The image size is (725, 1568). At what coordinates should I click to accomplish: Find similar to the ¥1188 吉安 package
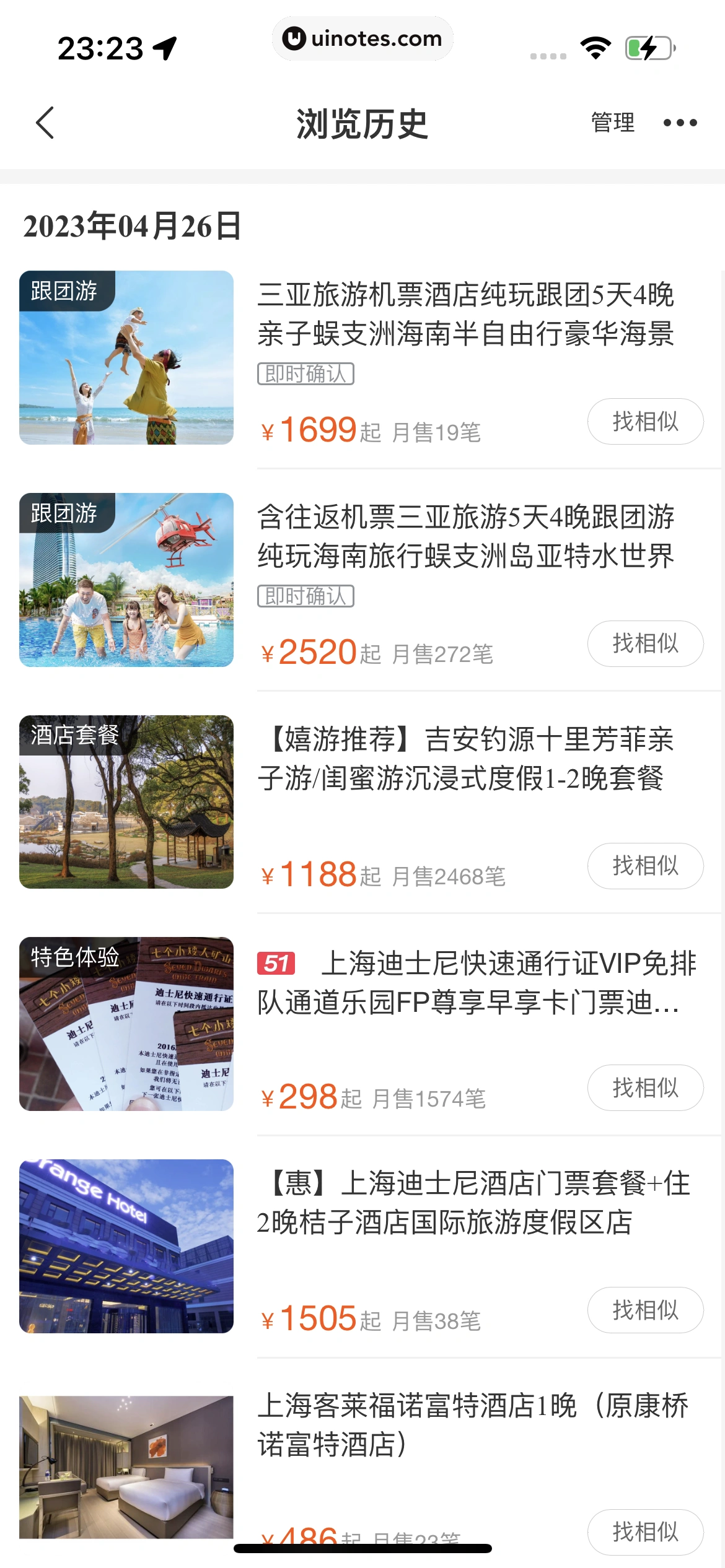[x=644, y=866]
